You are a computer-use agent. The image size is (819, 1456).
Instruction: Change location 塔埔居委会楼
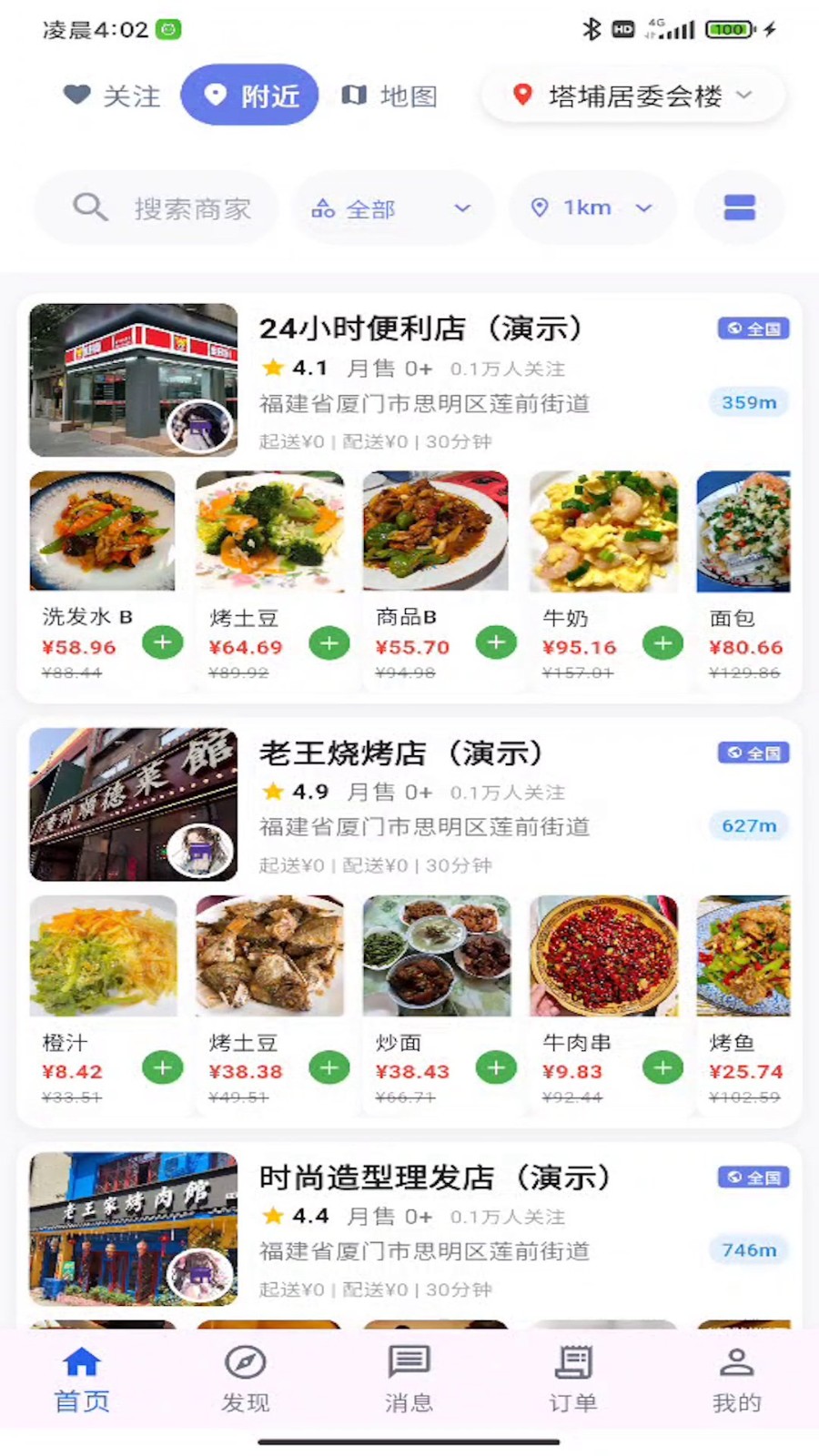(x=633, y=96)
